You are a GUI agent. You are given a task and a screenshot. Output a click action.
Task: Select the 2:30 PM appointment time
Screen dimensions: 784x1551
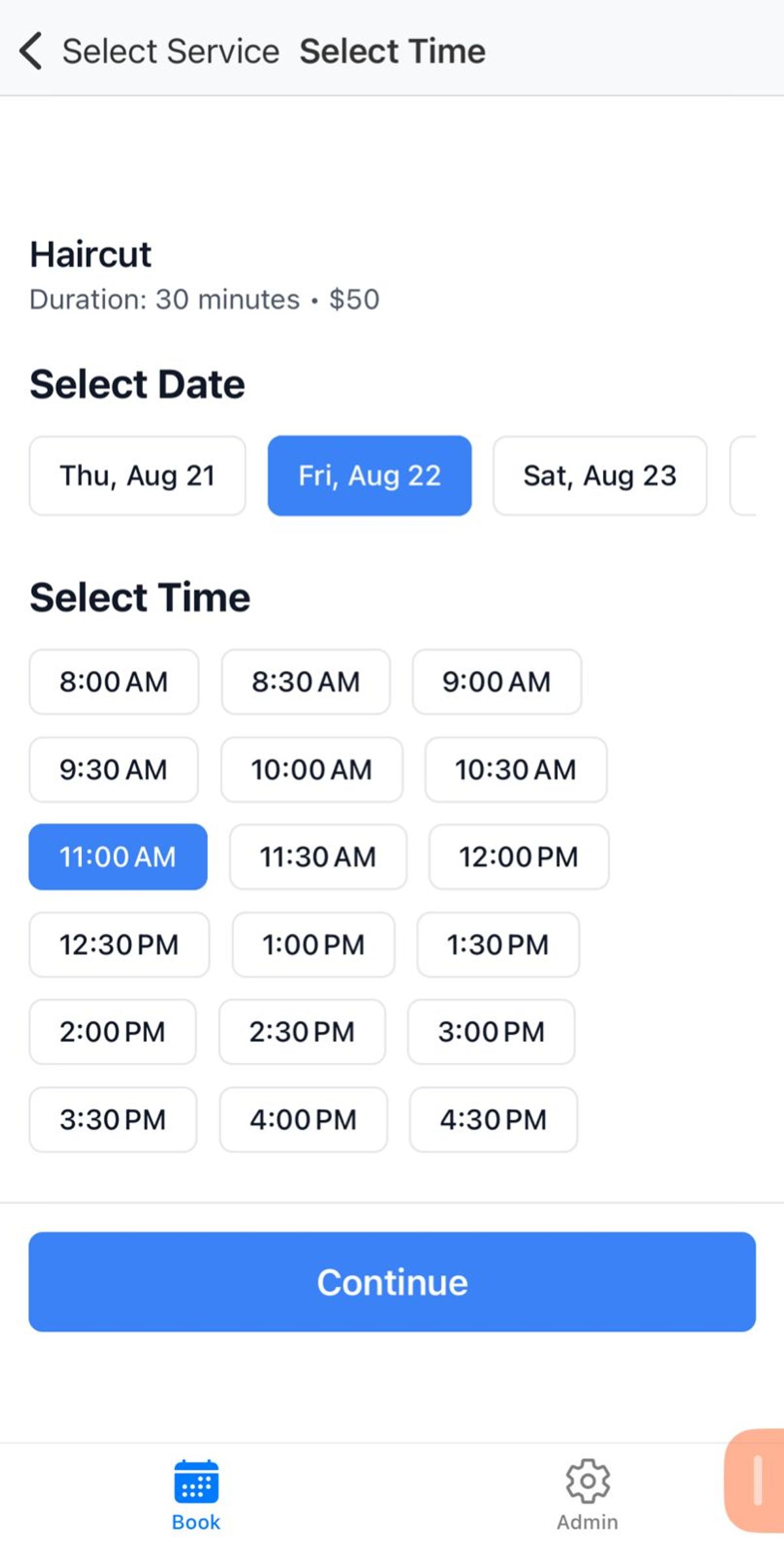(x=302, y=1033)
